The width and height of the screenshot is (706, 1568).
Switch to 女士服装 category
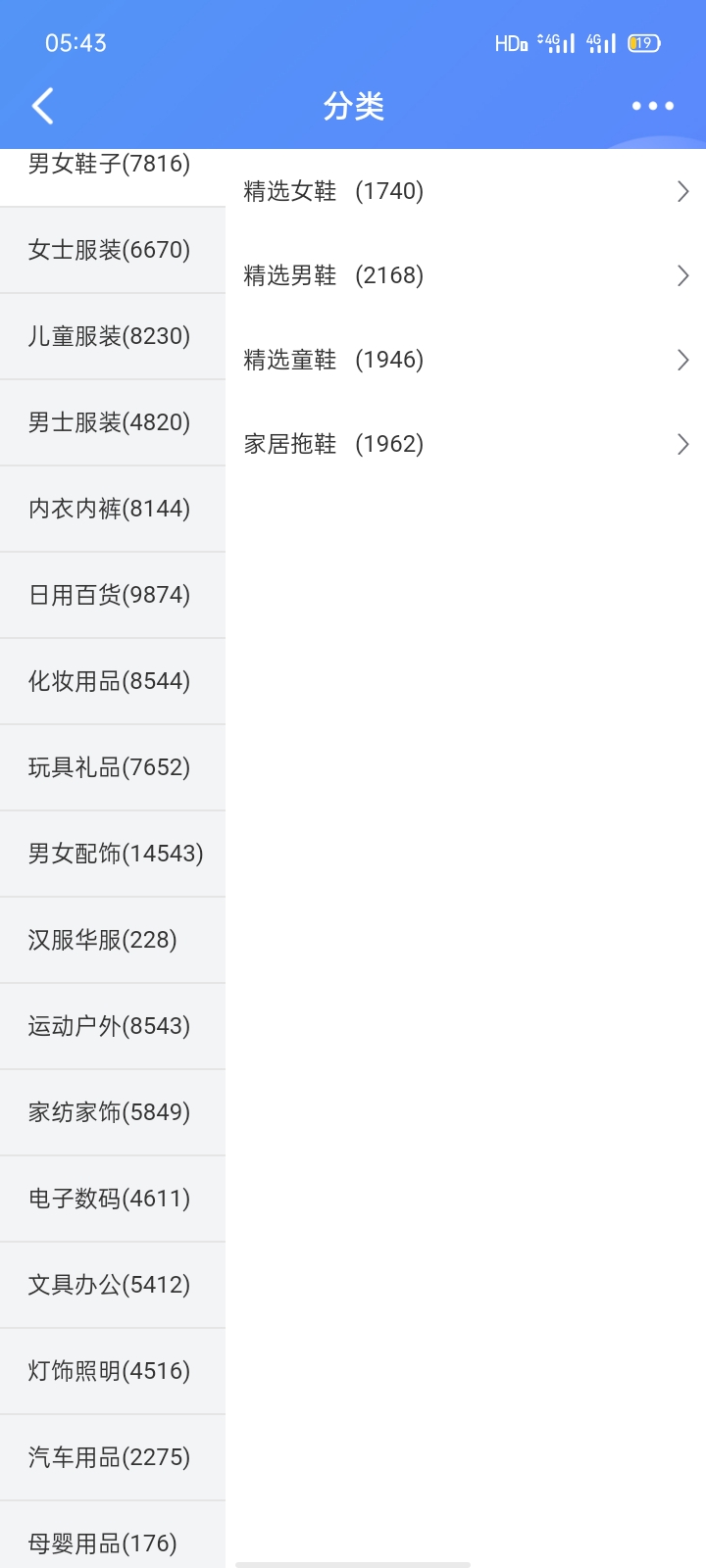point(110,250)
